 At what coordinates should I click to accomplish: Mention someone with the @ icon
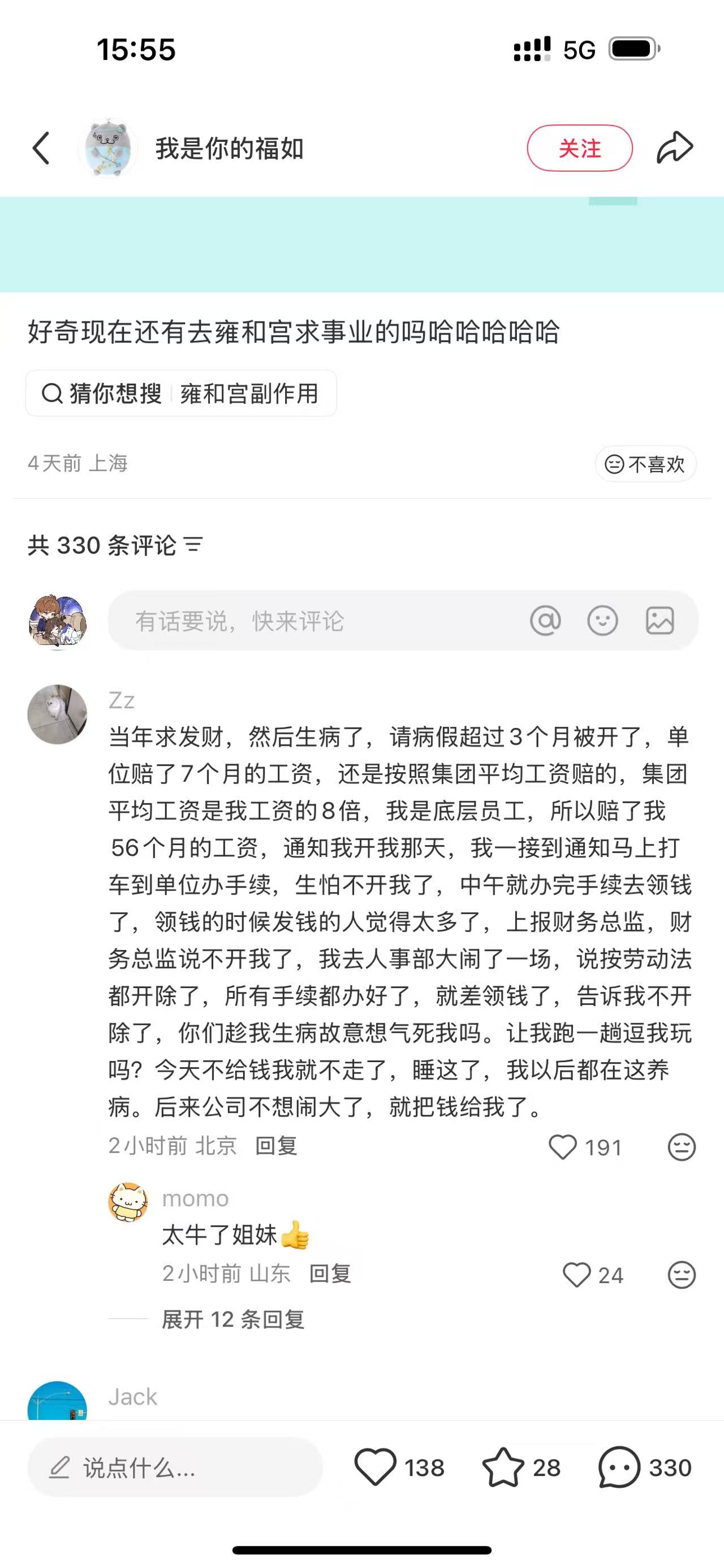pyautogui.click(x=545, y=621)
